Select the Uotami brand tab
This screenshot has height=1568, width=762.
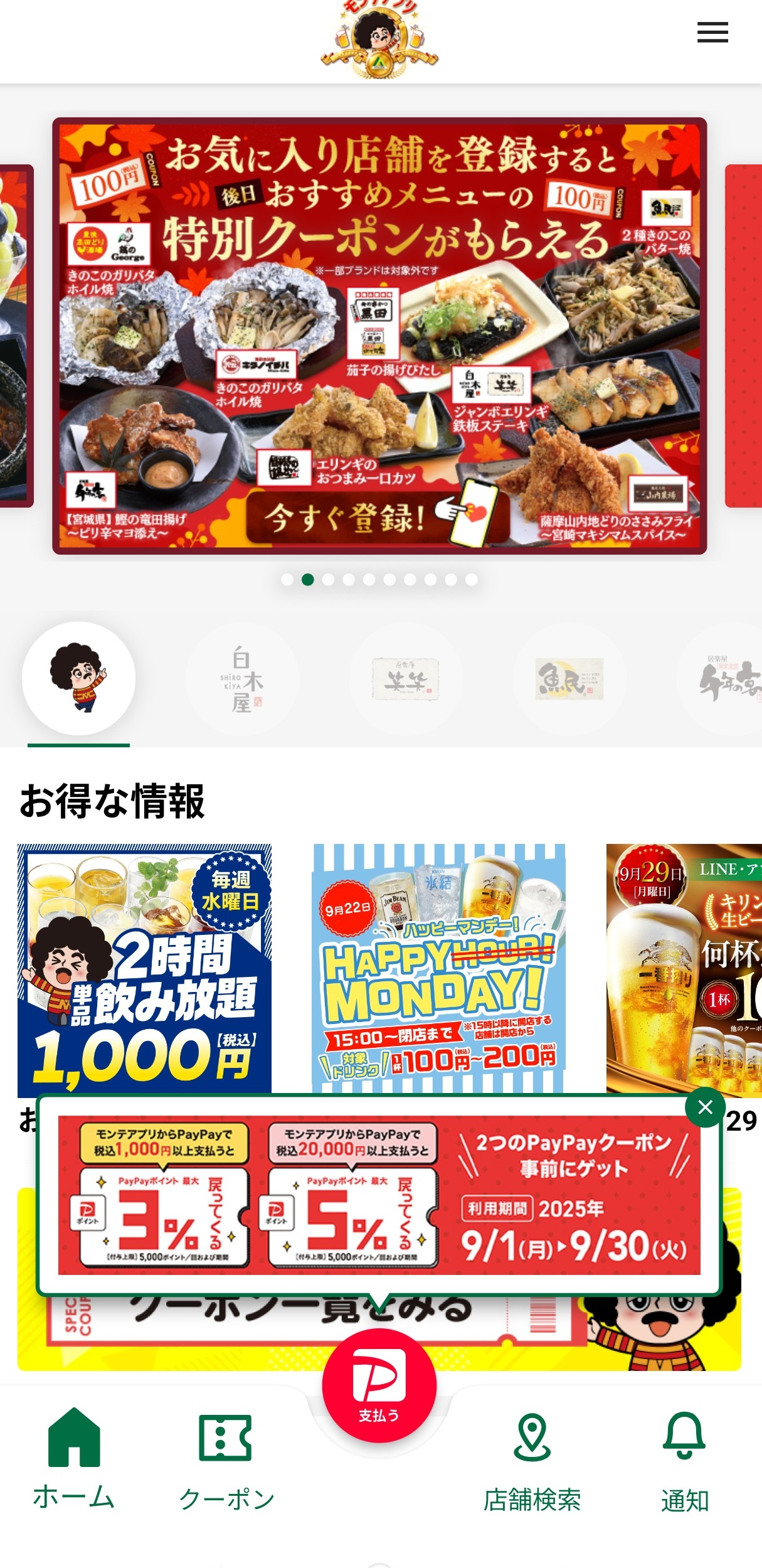(569, 678)
